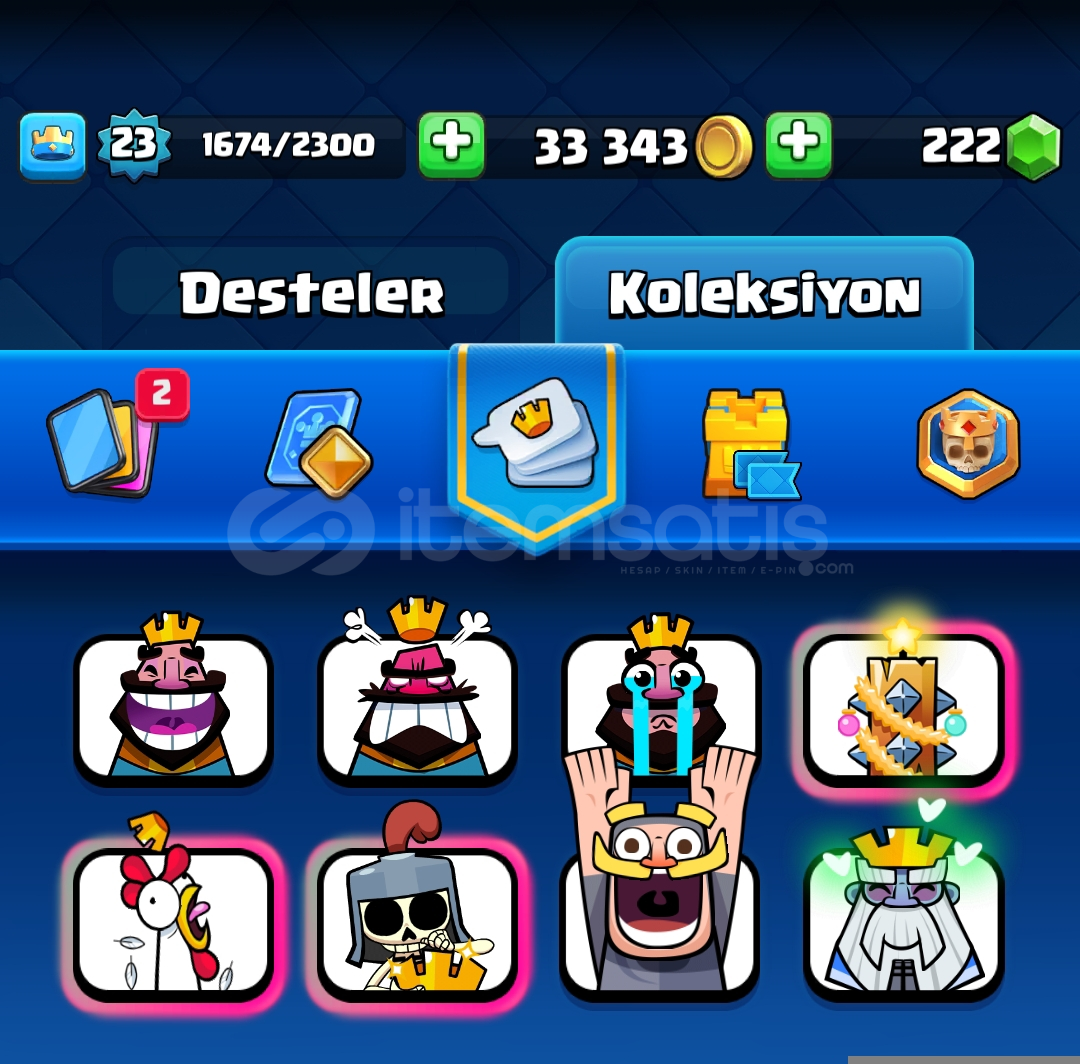Open the blue card with gold badge section
This screenshot has height=1064, width=1080.
(320, 443)
